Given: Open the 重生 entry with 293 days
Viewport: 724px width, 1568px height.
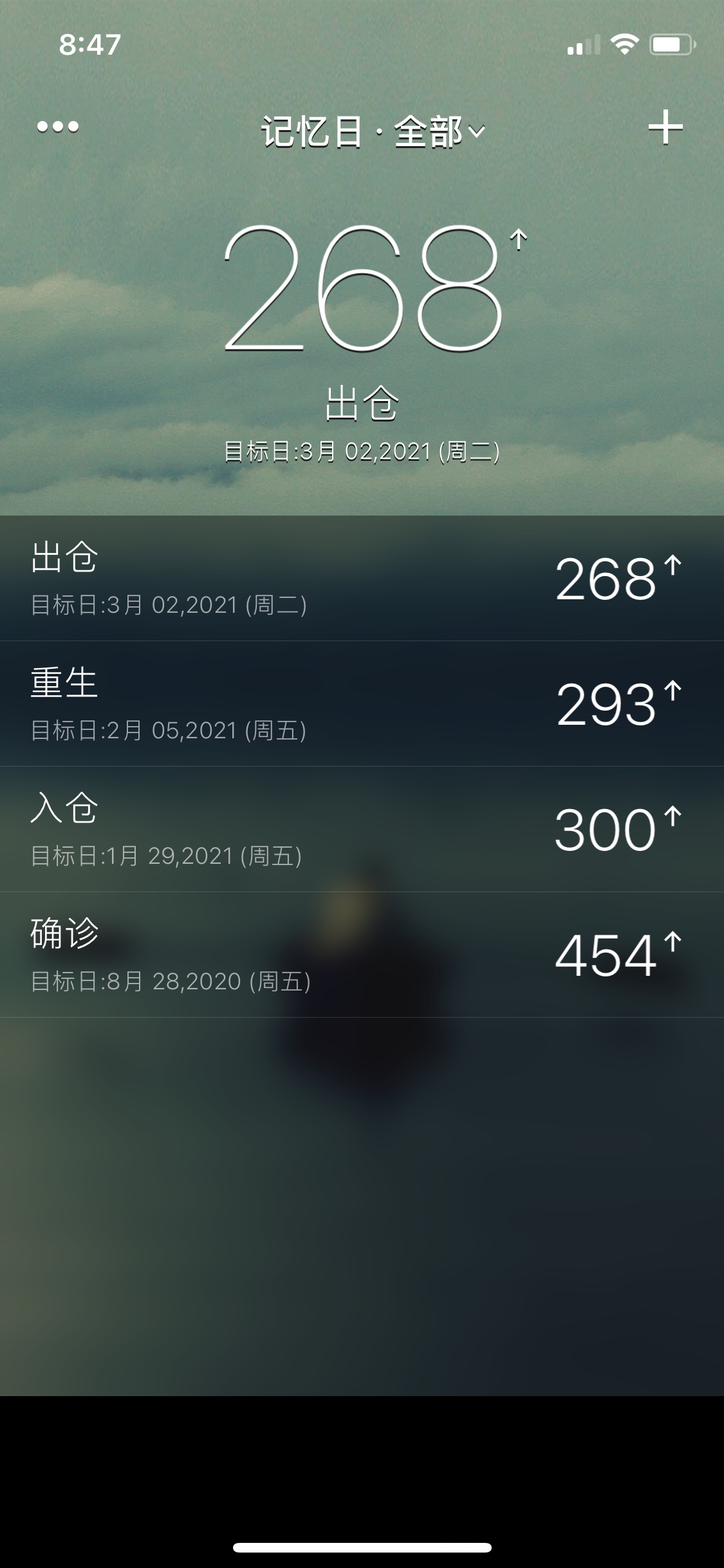Looking at the screenshot, I should coord(362,704).
